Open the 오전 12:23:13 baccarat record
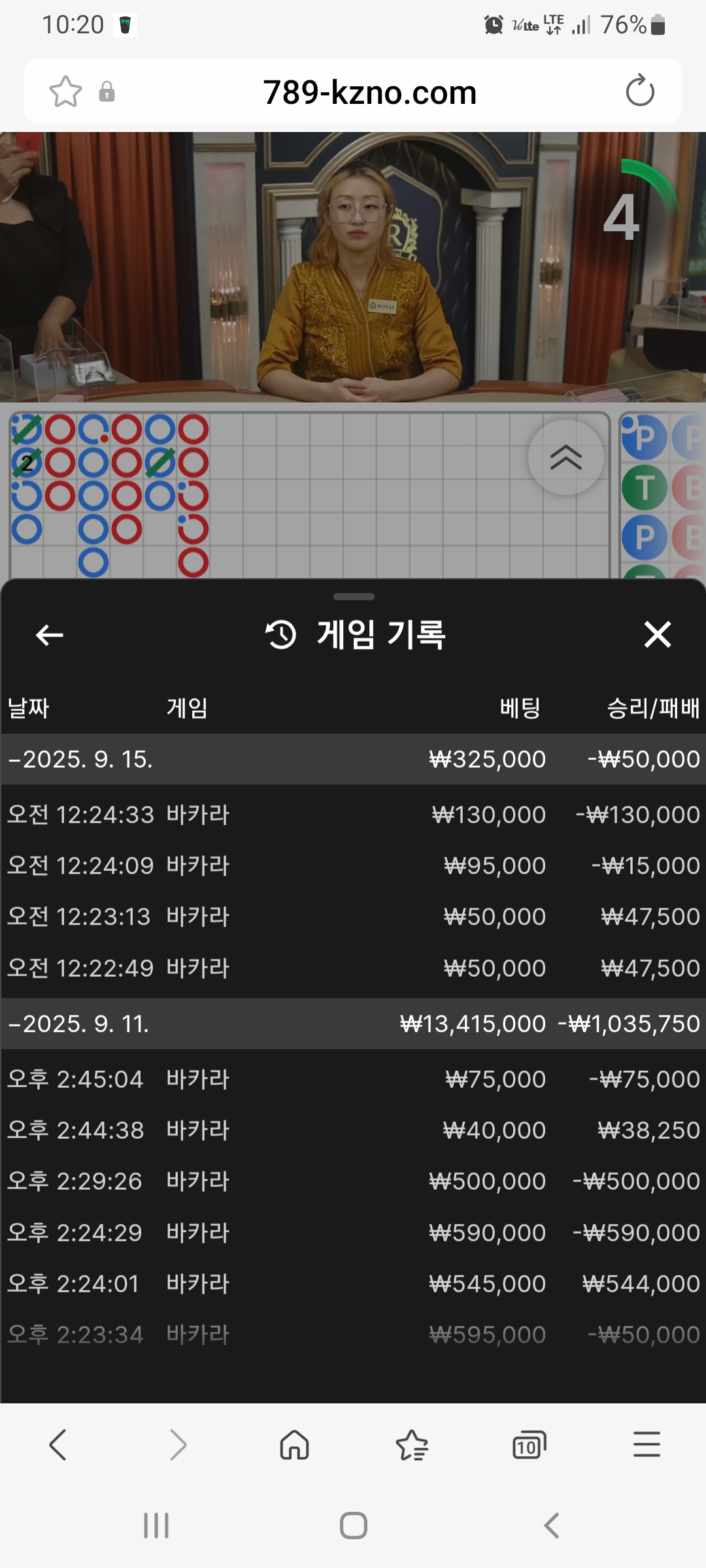Viewport: 706px width, 1568px height. pos(353,917)
